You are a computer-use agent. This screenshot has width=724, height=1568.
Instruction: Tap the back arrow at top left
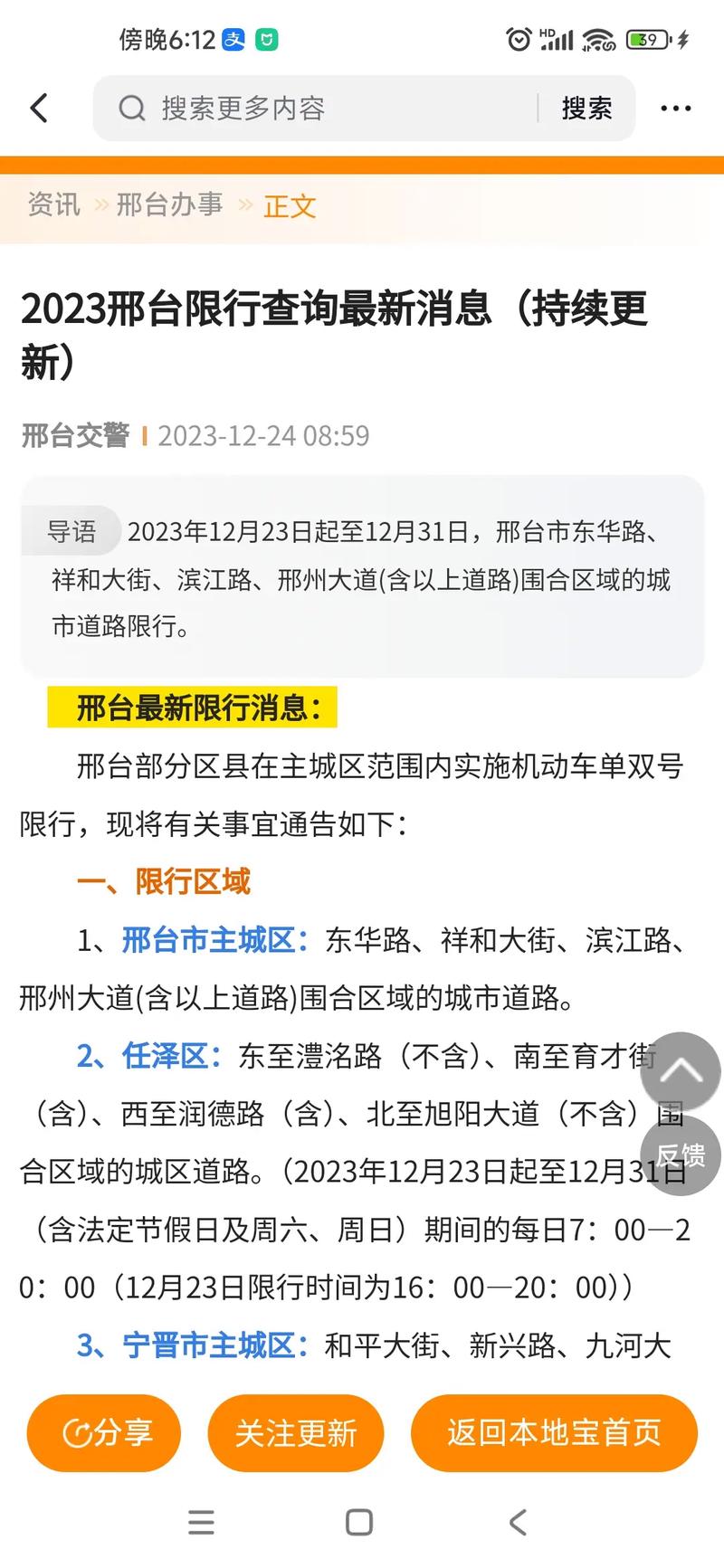pos(38,107)
